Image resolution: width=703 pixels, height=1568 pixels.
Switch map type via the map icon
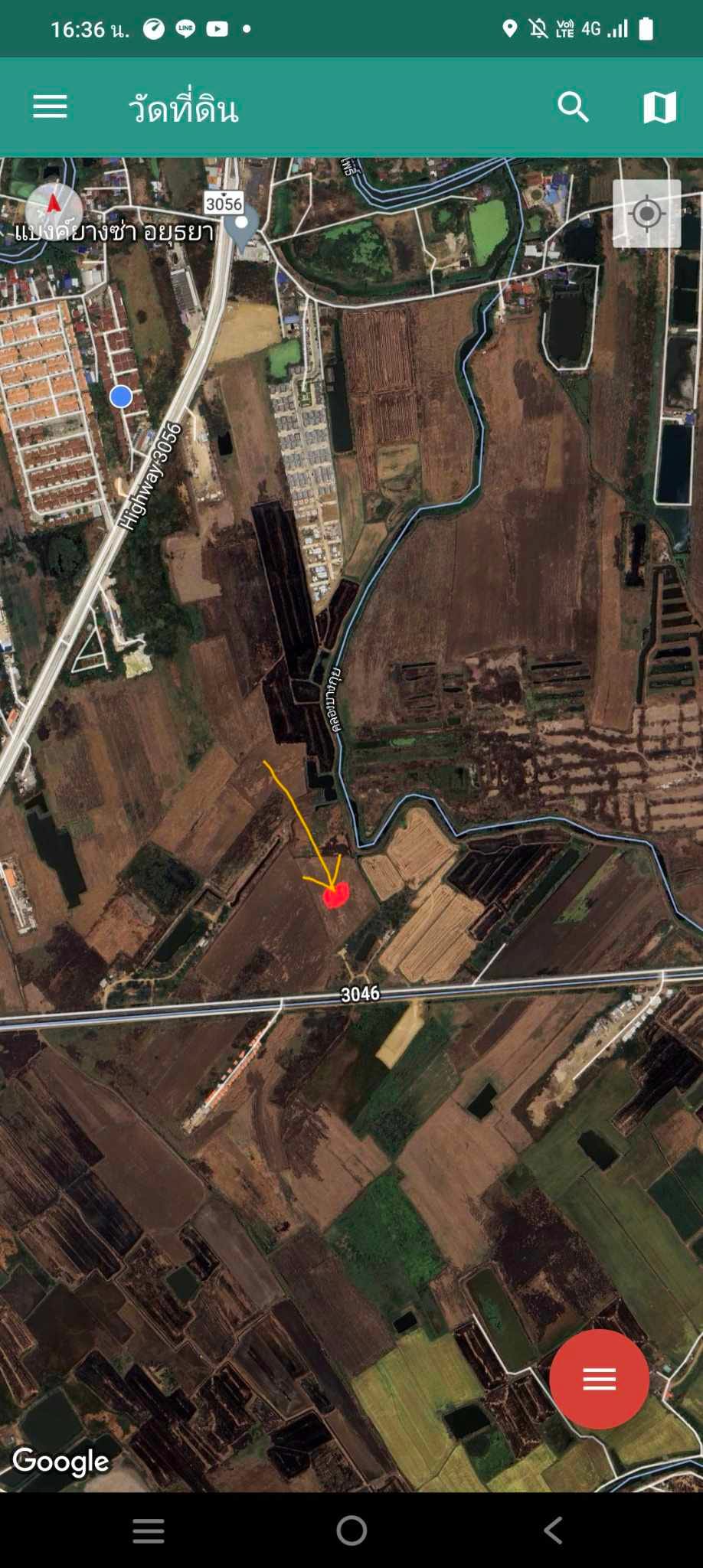[659, 107]
